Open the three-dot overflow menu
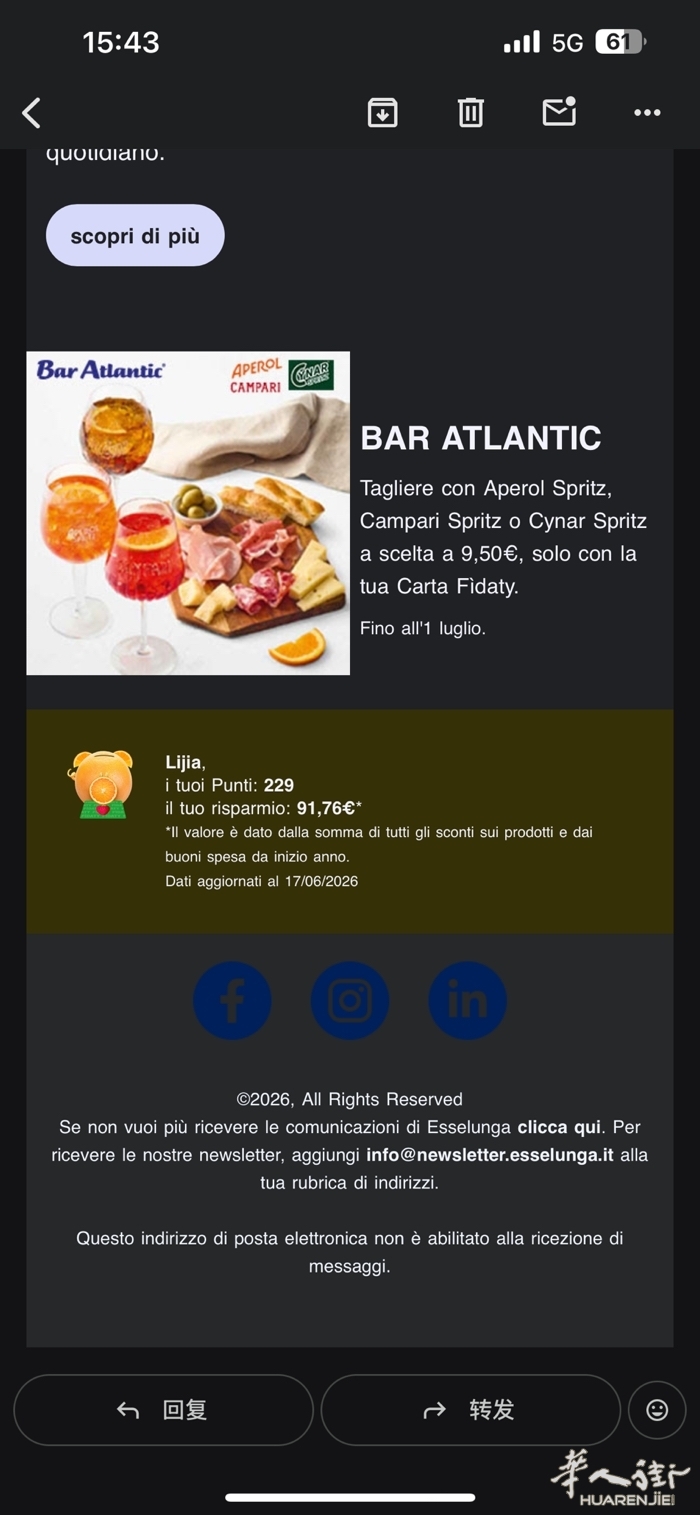The width and height of the screenshot is (700, 1515). point(647,113)
